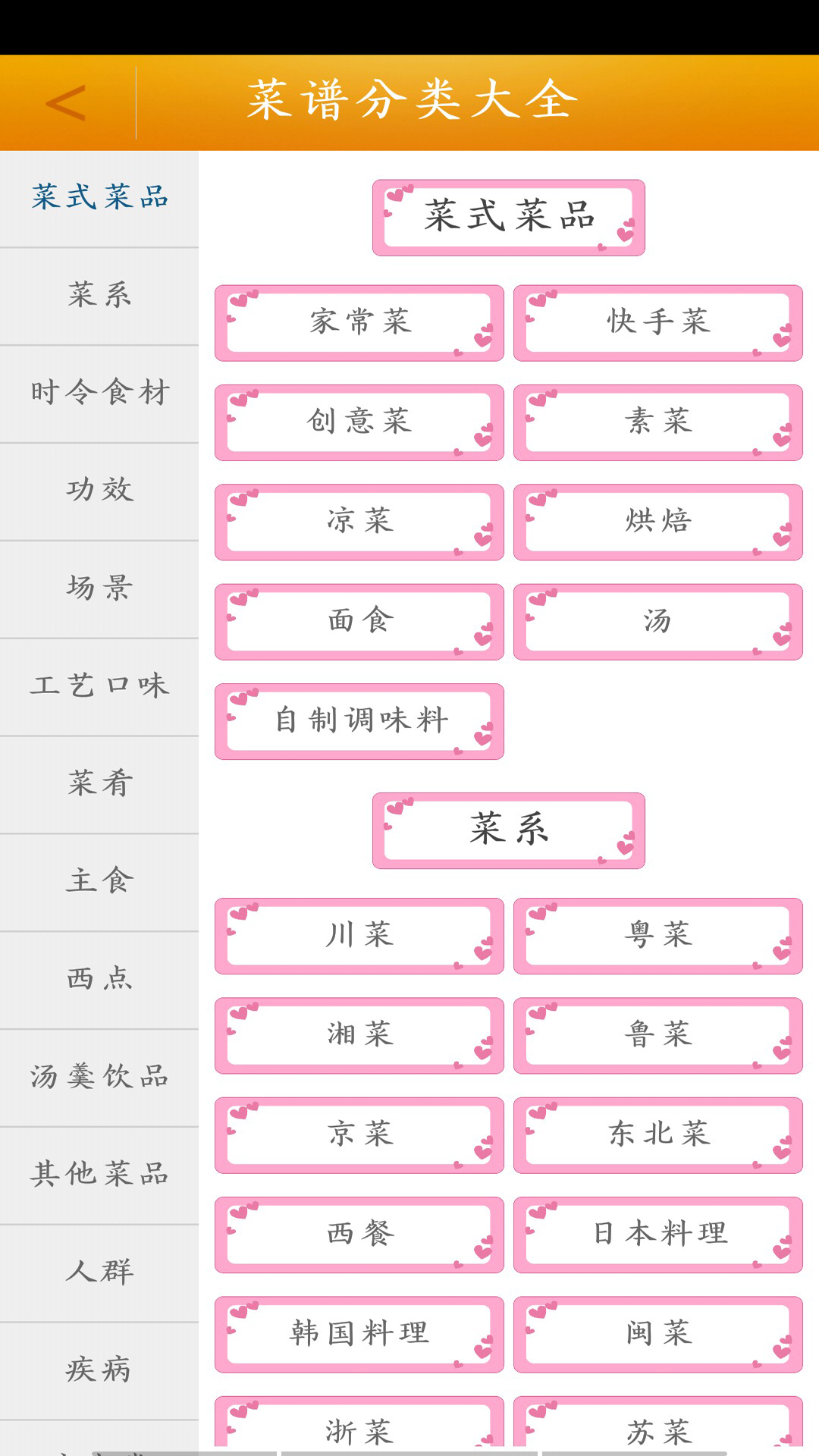Screen dimensions: 819x1456
Task: View 日本料理 recipes
Action: point(657,1235)
